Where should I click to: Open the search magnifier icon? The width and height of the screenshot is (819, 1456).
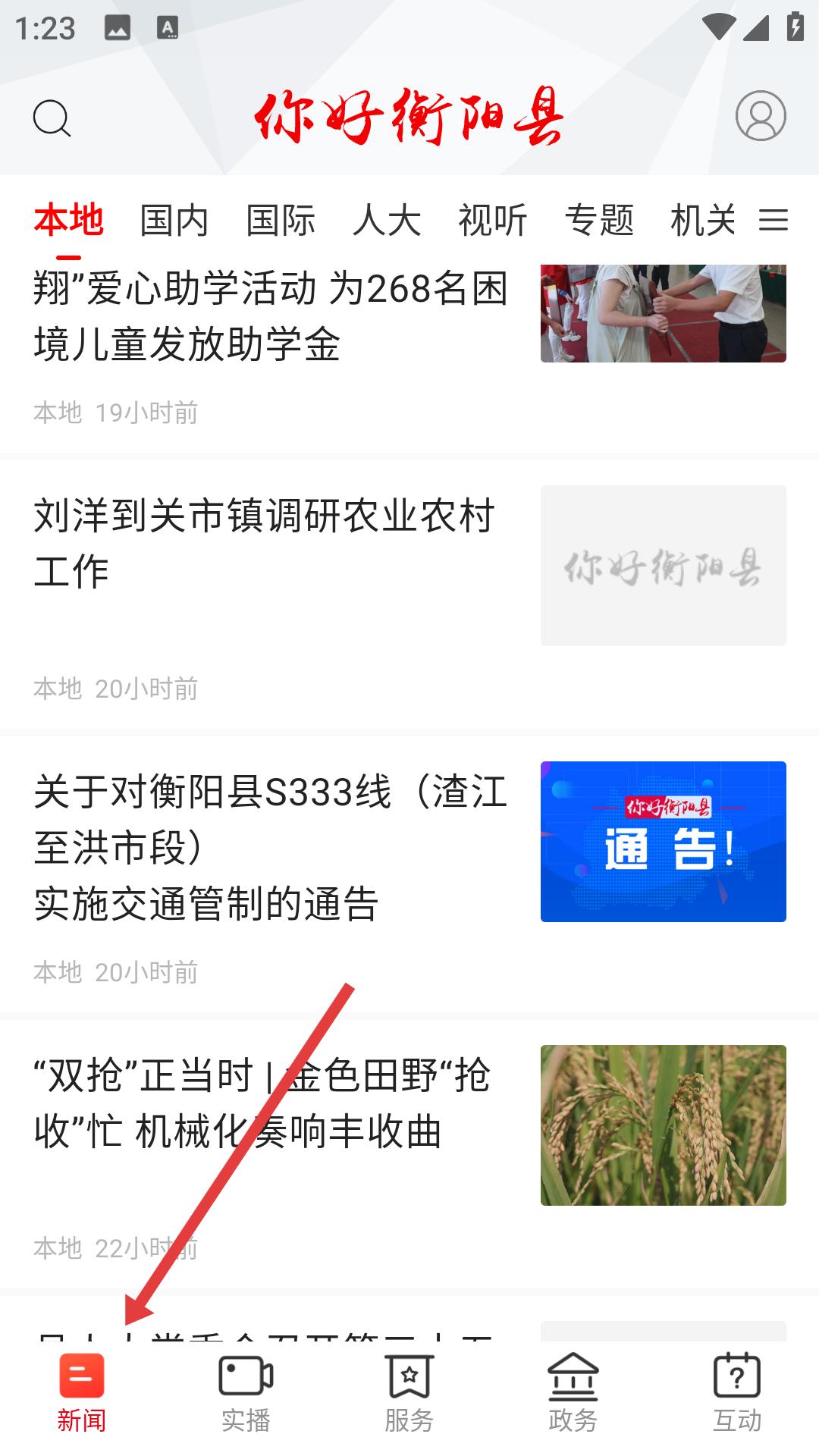[52, 118]
